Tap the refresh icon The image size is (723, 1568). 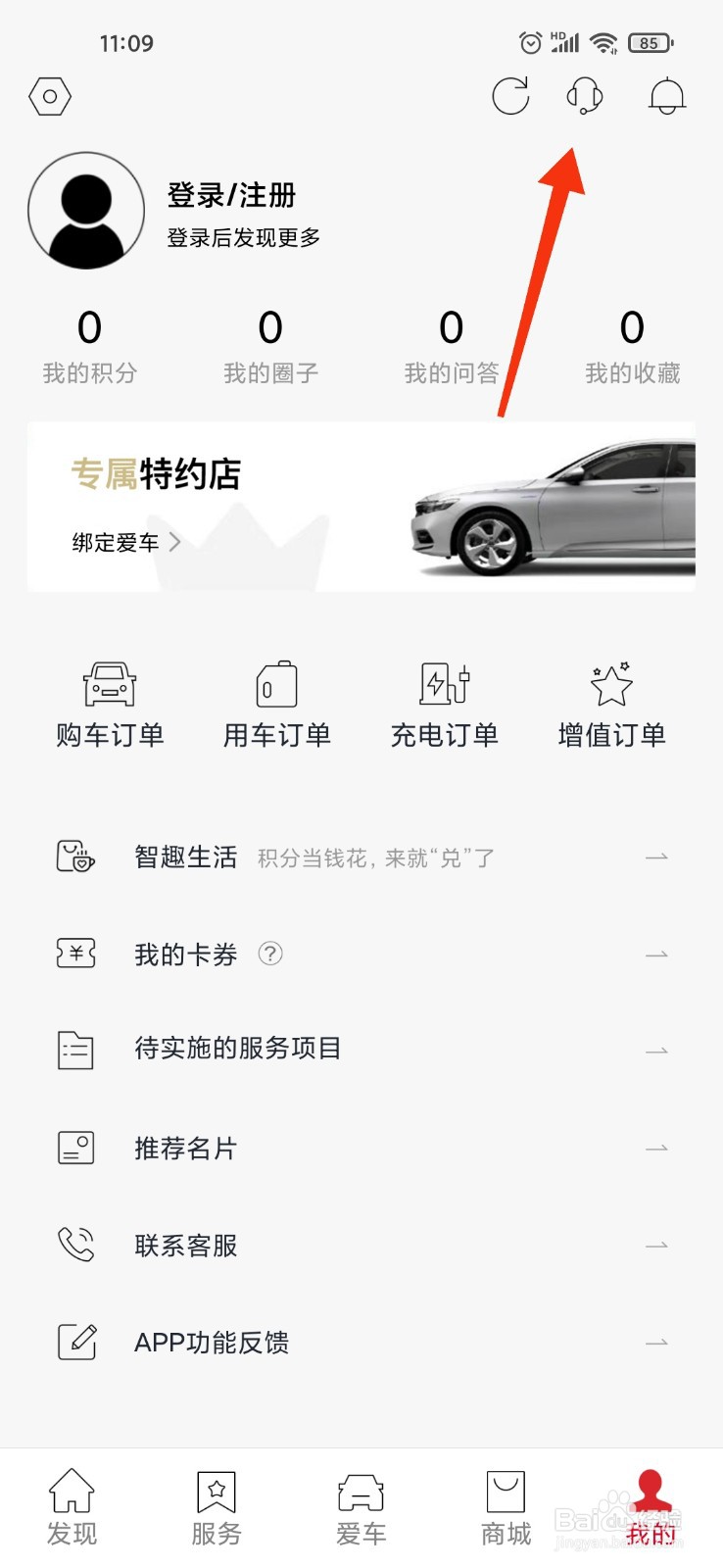(x=510, y=96)
